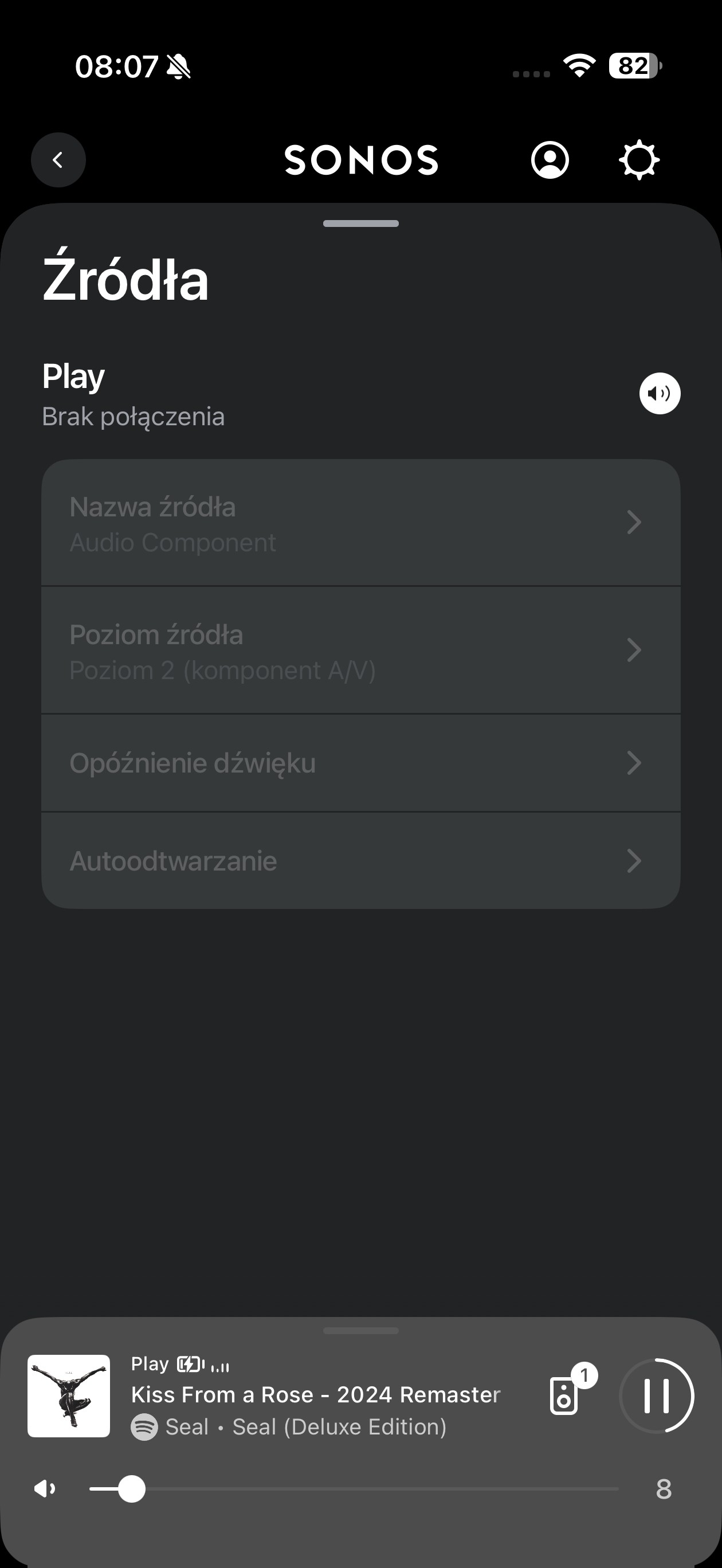Open the speaker grouping selector
The height and width of the screenshot is (1568, 722).
[564, 1395]
